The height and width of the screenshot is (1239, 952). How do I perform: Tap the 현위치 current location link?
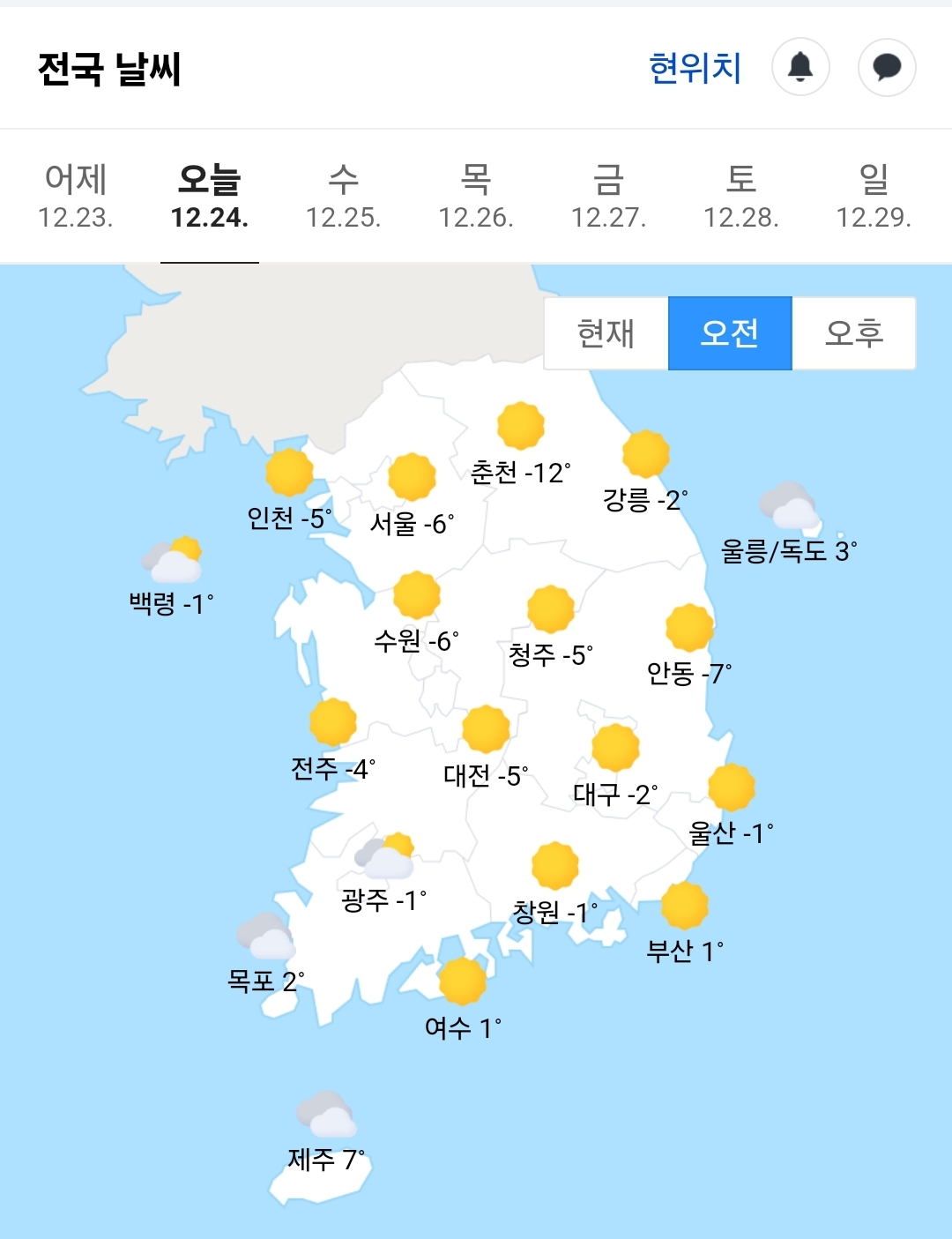click(x=695, y=68)
